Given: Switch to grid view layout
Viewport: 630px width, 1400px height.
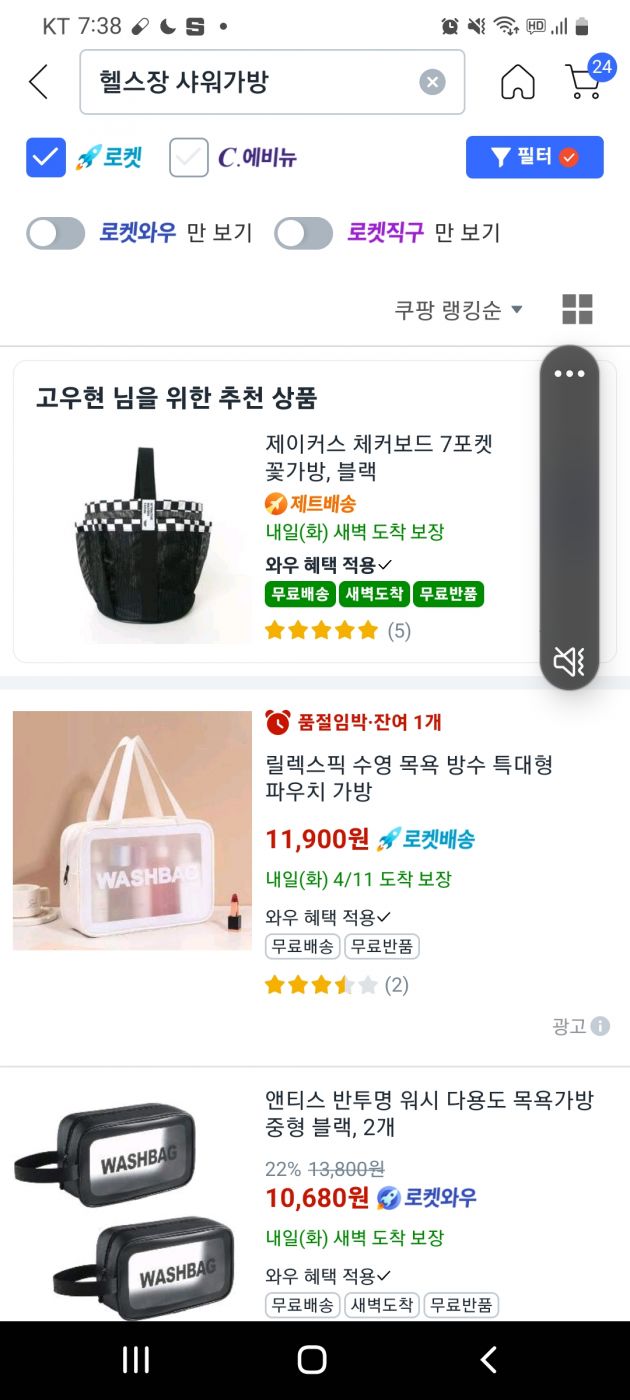Looking at the screenshot, I should coord(577,309).
